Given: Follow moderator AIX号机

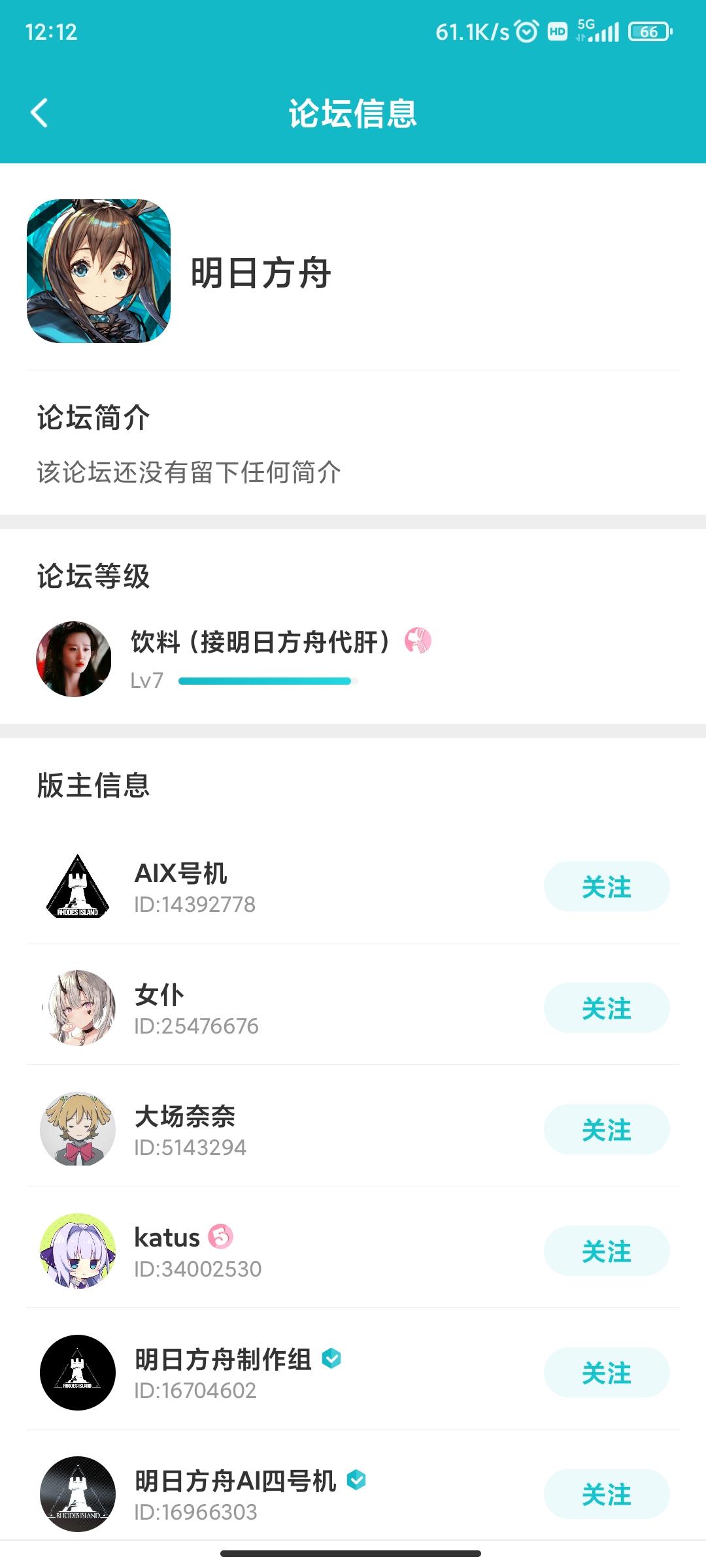Looking at the screenshot, I should tap(607, 887).
